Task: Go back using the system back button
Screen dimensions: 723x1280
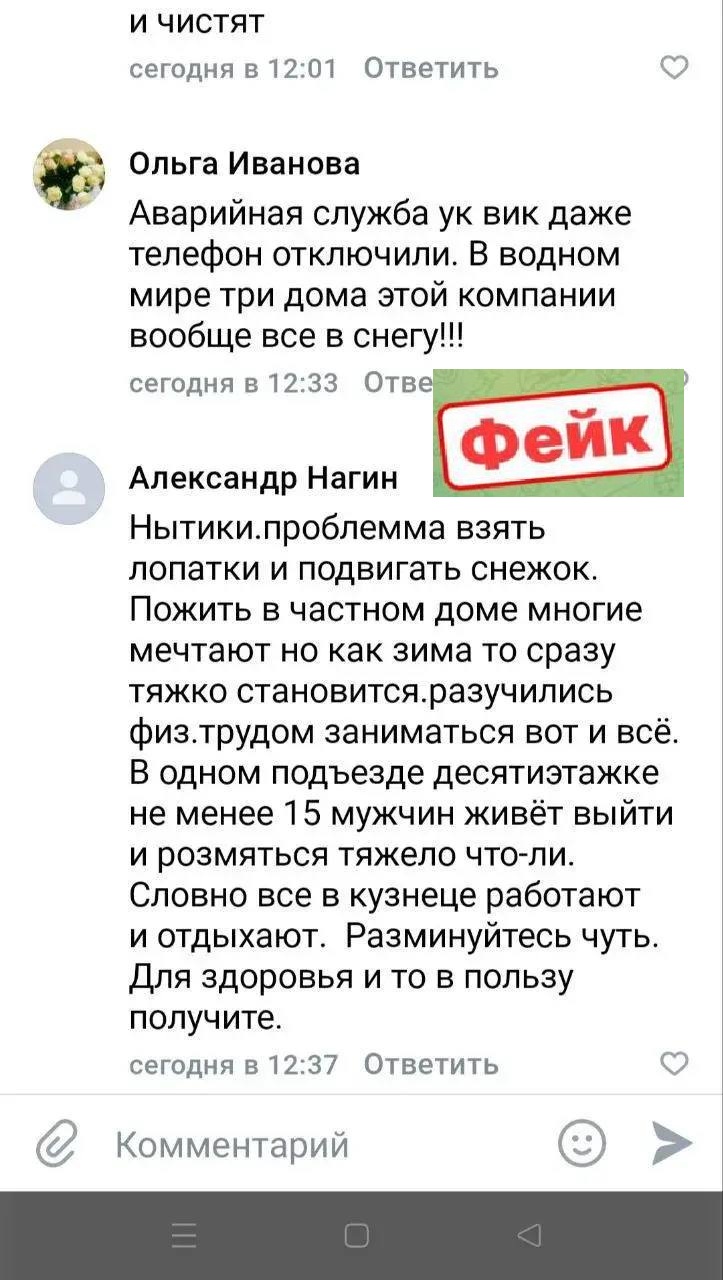Action: (530, 1236)
